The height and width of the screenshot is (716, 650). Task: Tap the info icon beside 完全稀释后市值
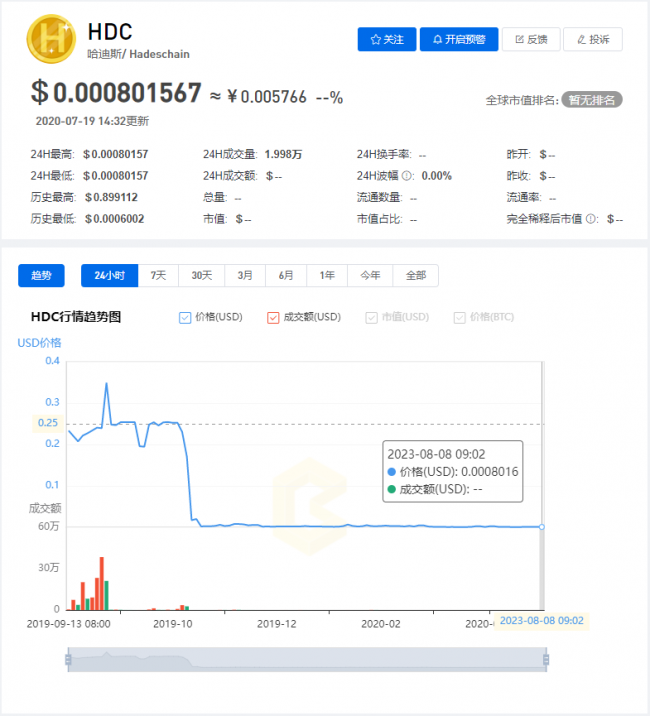pyautogui.click(x=592, y=218)
